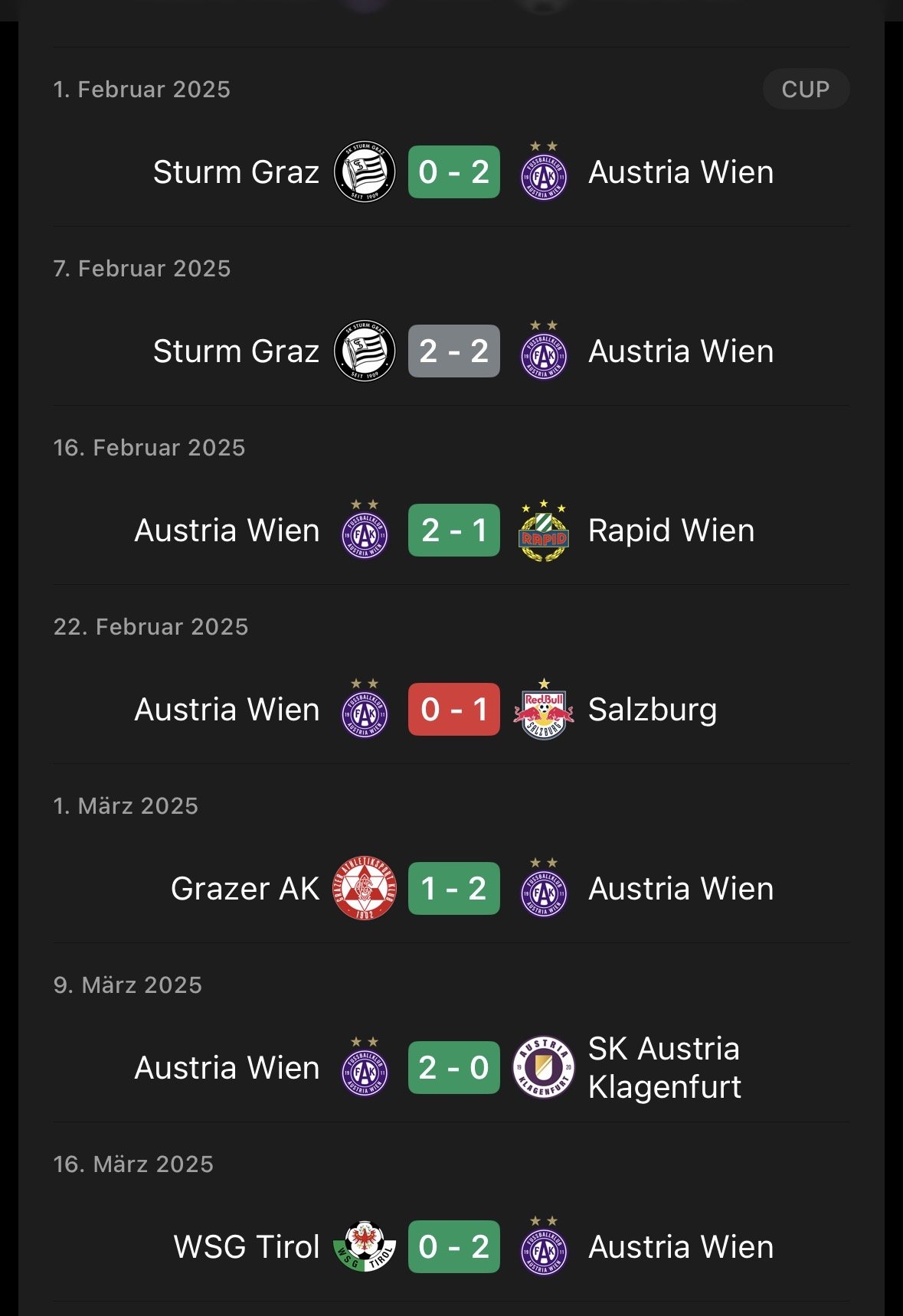Screen dimensions: 903x1316
Task: View Austria Wien vs Rapid Wien match
Action: (453, 531)
